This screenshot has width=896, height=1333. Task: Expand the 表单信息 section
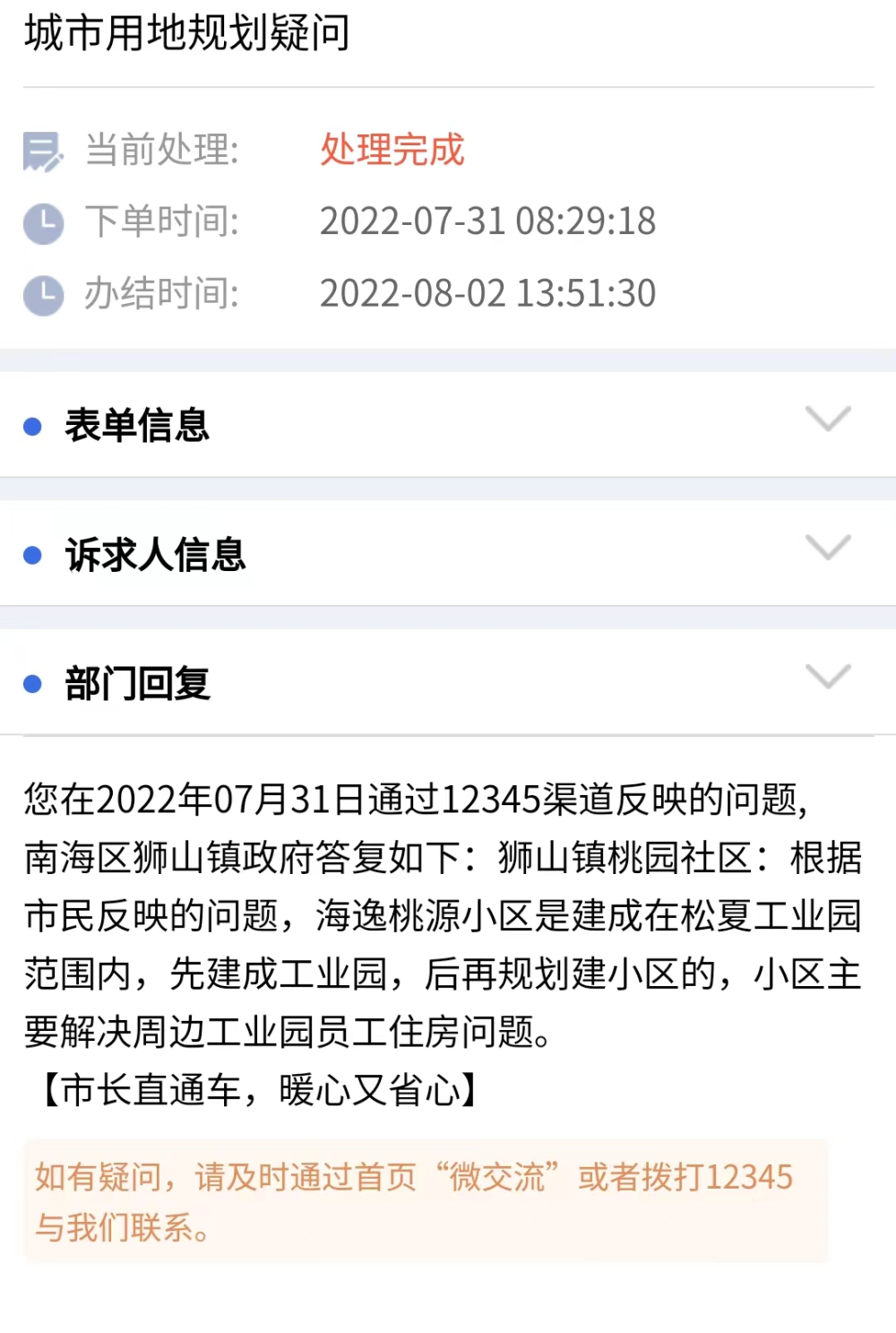tap(827, 420)
